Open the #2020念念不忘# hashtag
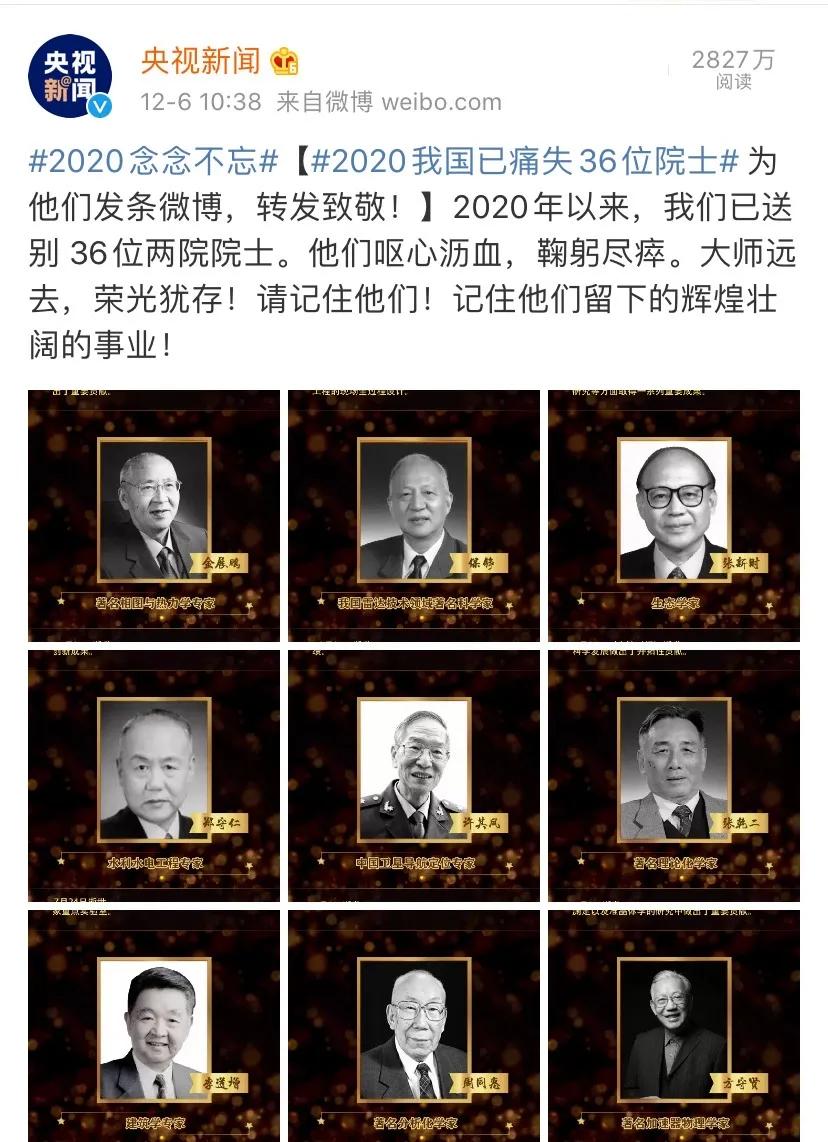828x1142 pixels. click(153, 161)
